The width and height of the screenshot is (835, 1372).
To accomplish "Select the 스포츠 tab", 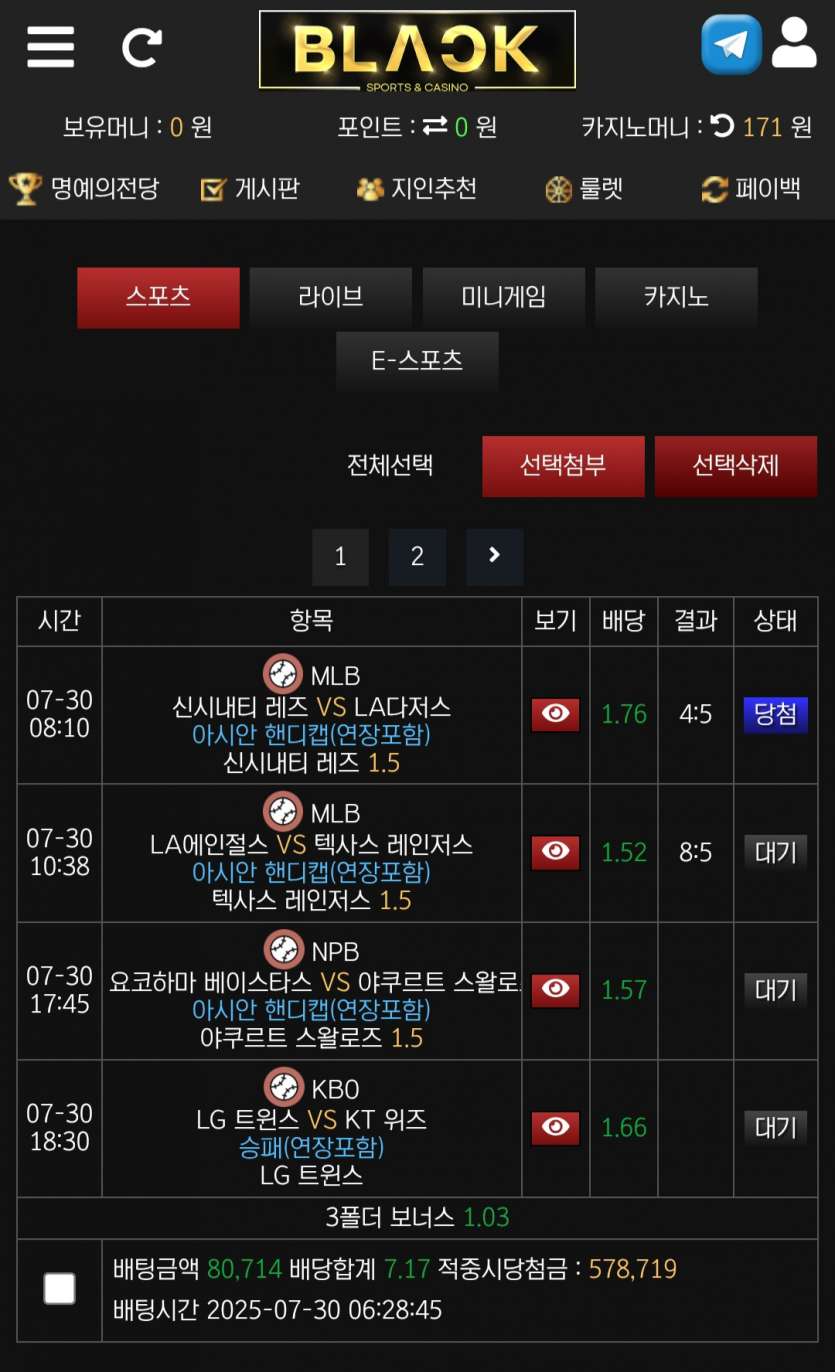I will coord(158,297).
